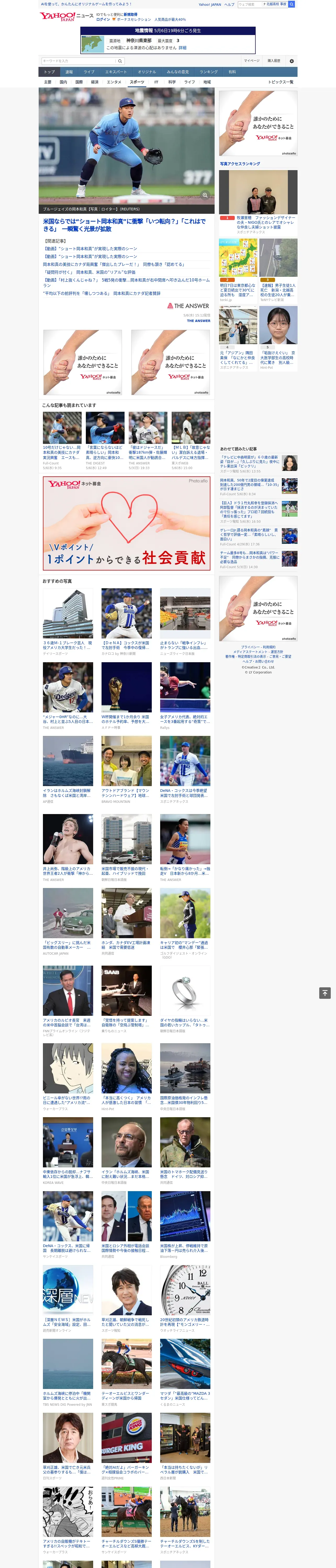Open the 1ポイントからできる社会貢献 banner
336x1568 pixels.
(126, 523)
